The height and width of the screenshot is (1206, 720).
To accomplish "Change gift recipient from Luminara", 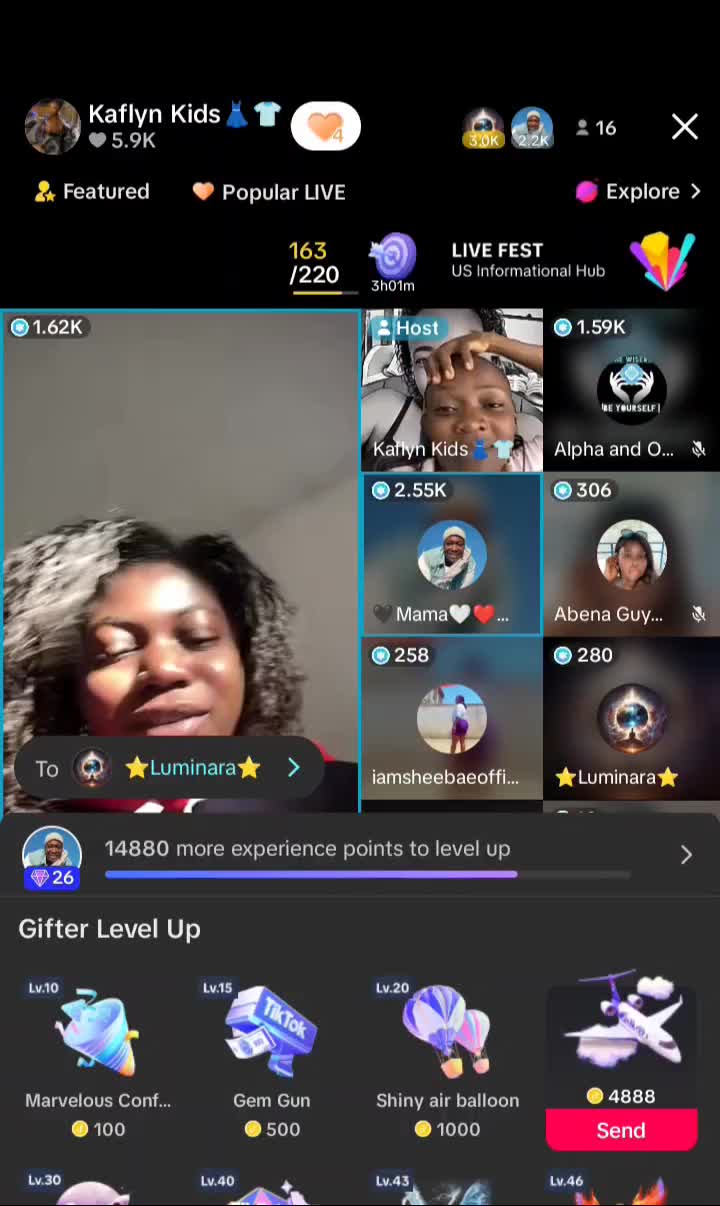I will [170, 768].
